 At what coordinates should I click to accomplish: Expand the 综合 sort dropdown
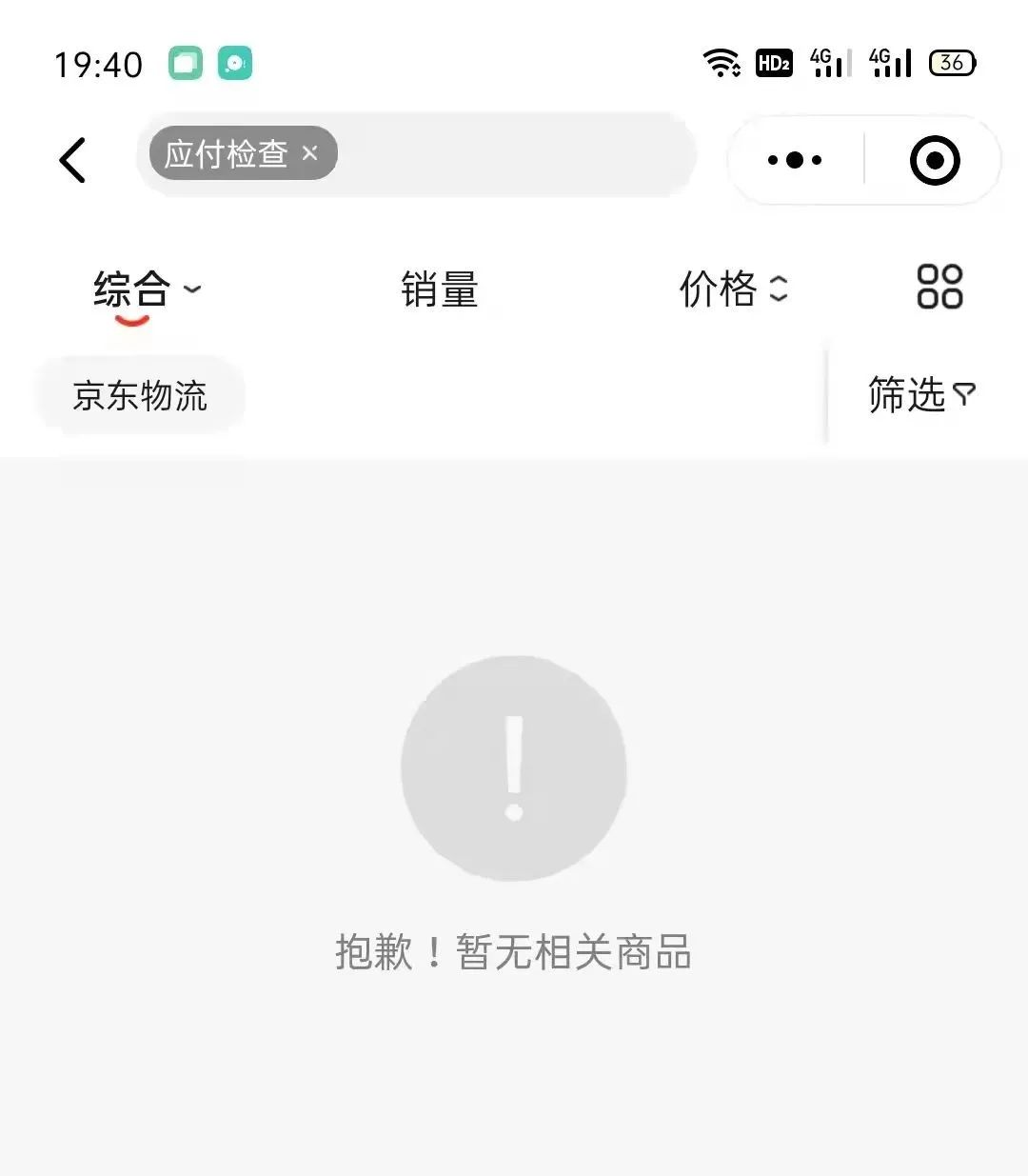(147, 289)
